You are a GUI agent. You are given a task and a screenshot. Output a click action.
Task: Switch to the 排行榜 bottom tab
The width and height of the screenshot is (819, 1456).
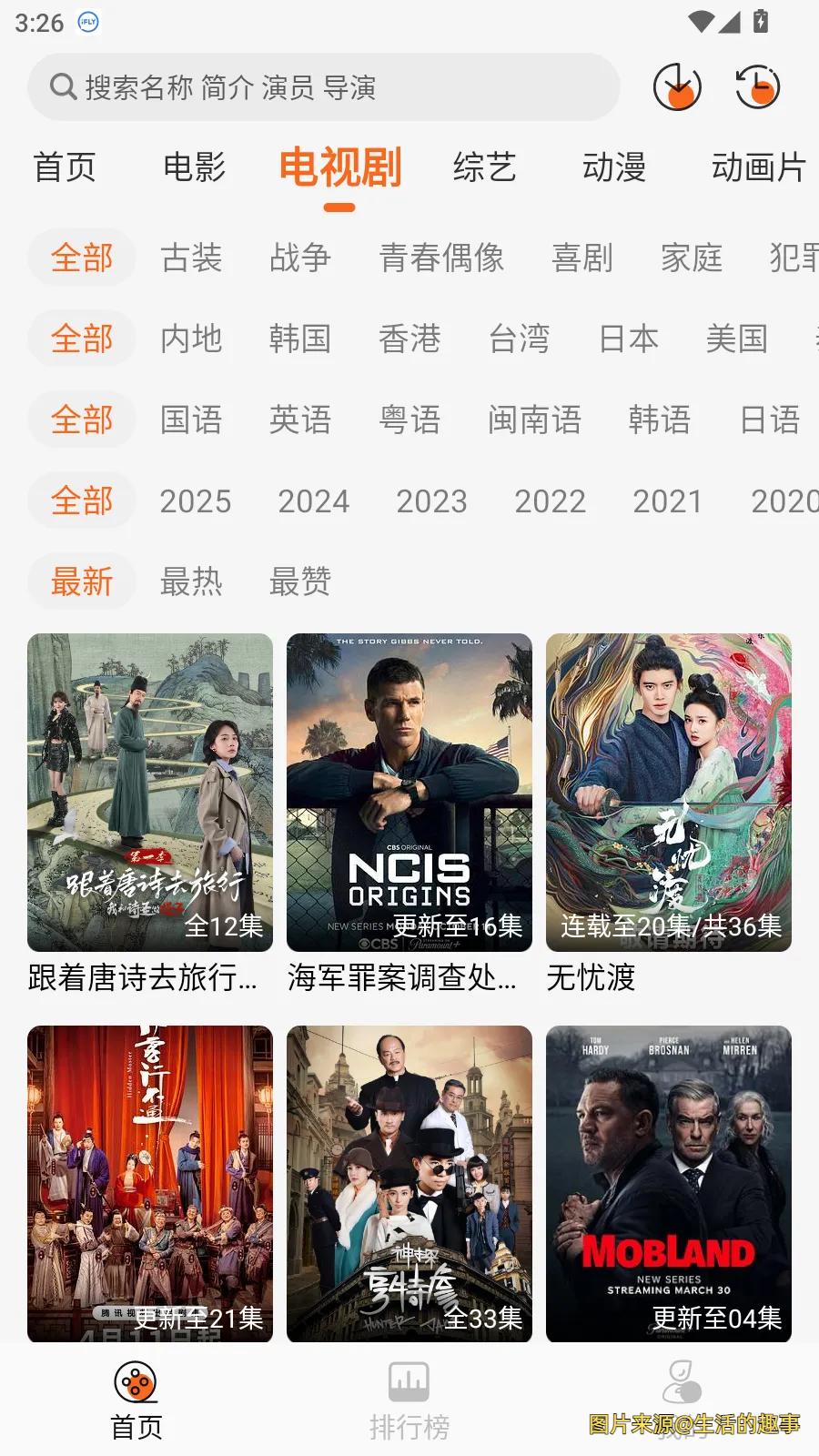tap(409, 1400)
